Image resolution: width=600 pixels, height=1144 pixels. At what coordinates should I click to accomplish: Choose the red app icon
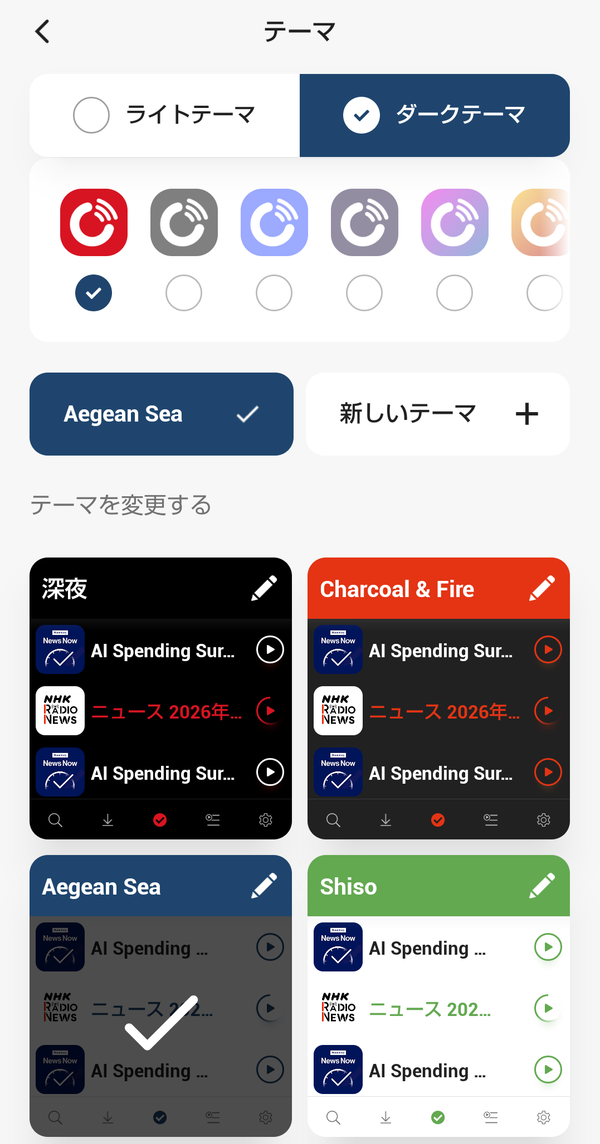click(93, 223)
